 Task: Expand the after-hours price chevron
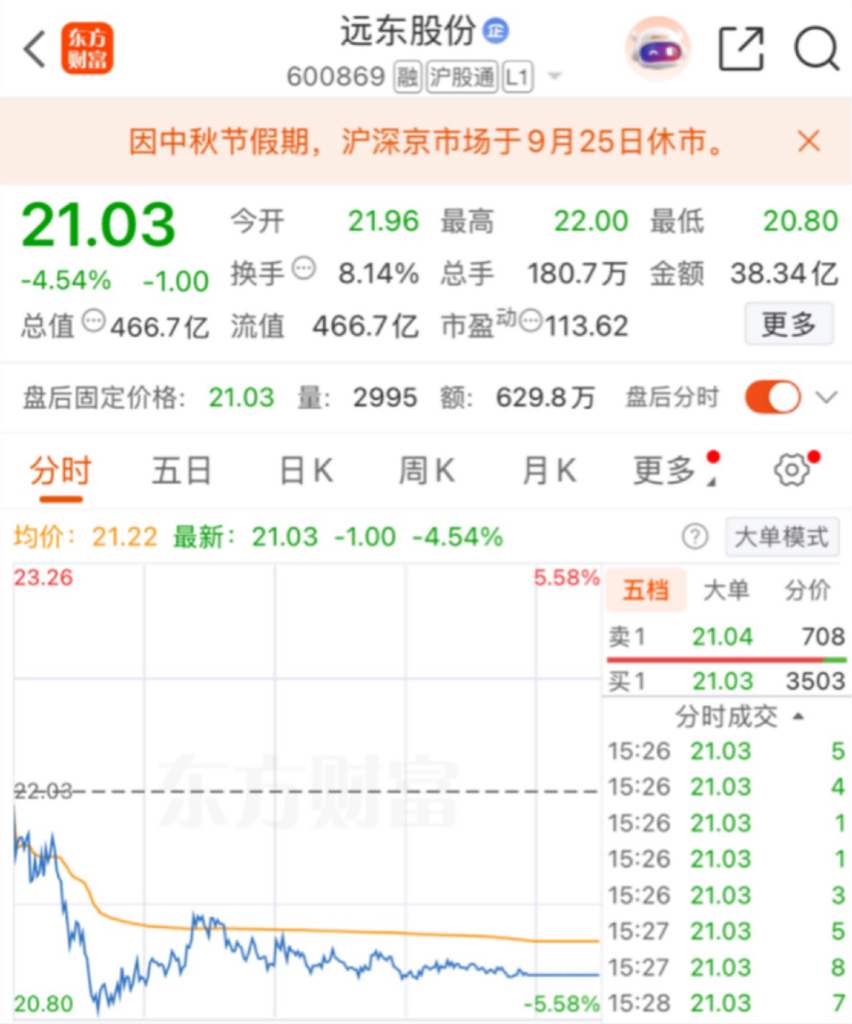827,397
